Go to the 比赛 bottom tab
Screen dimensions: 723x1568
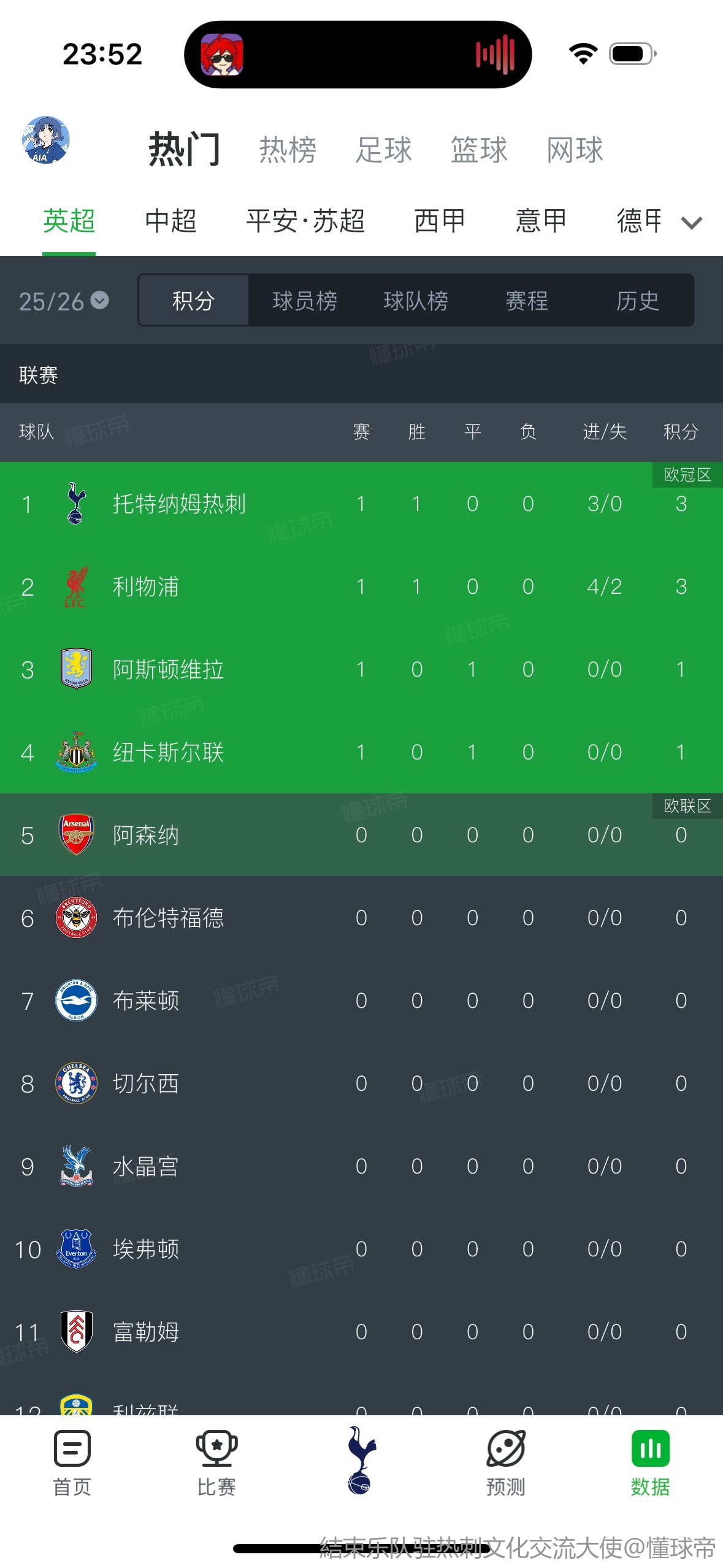point(216,1463)
